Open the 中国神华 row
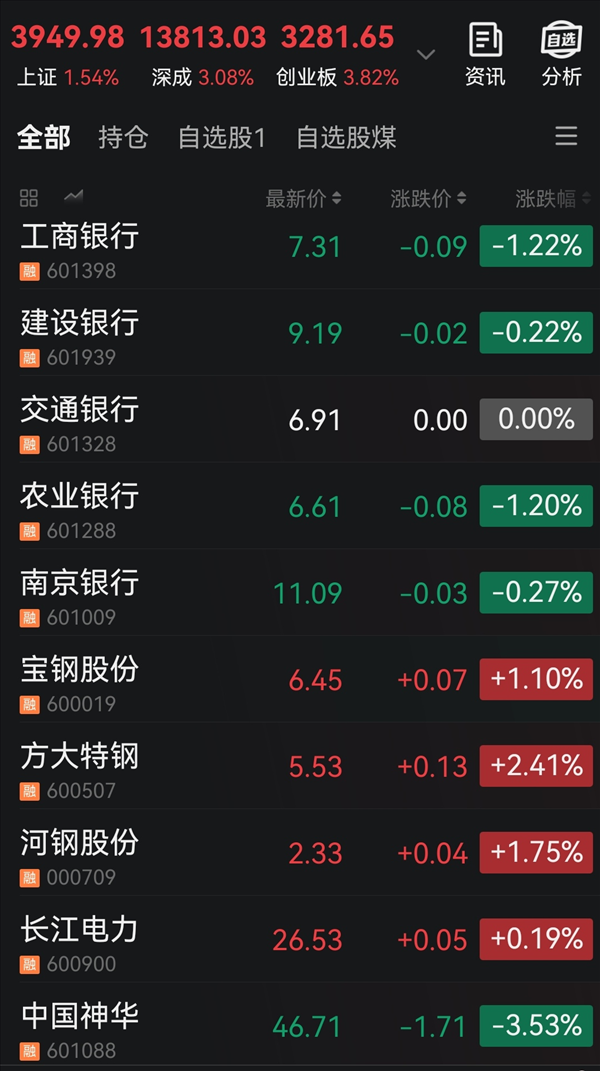 (80, 1027)
